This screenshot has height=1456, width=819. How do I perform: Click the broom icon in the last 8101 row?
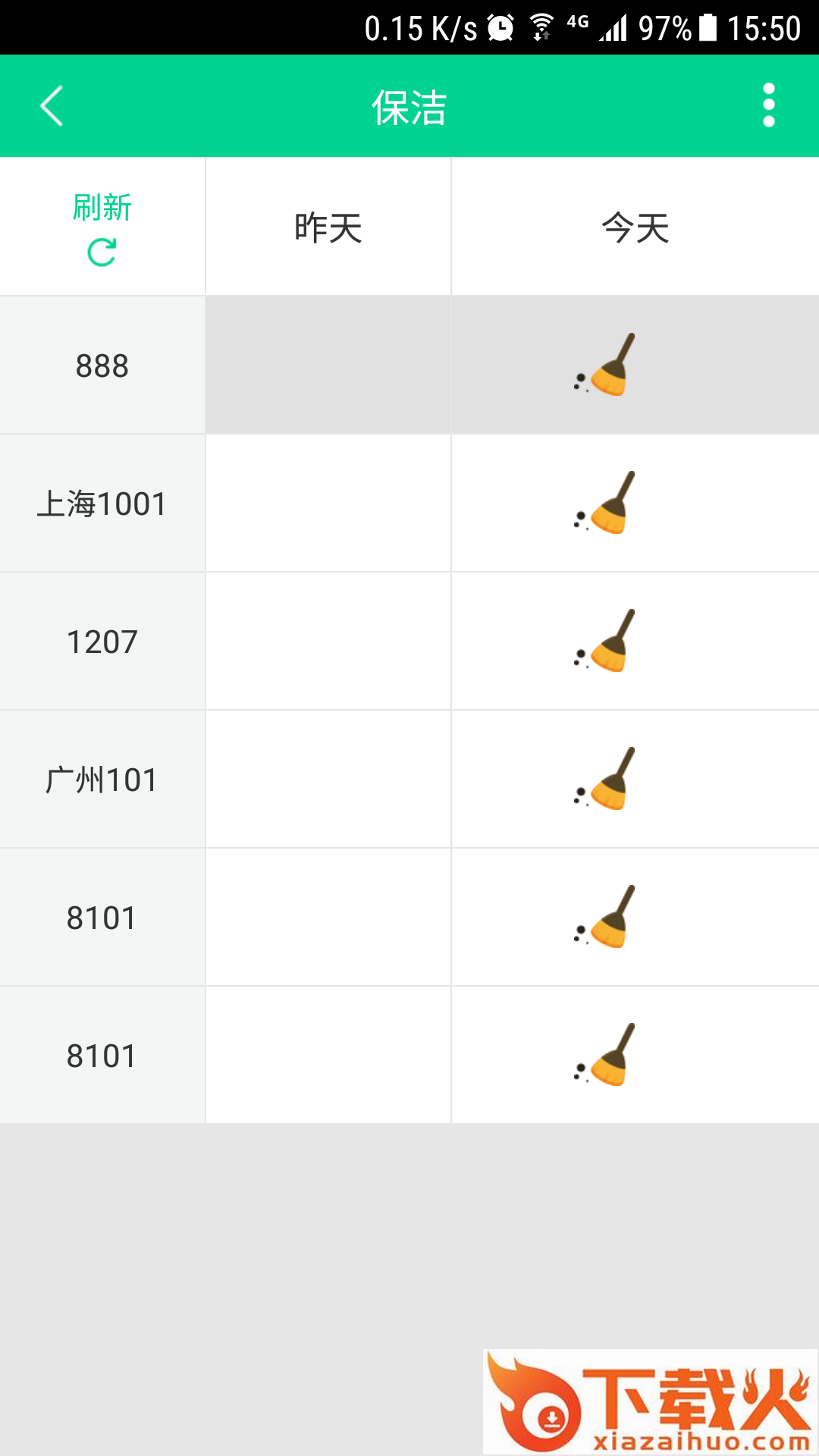tap(607, 1054)
